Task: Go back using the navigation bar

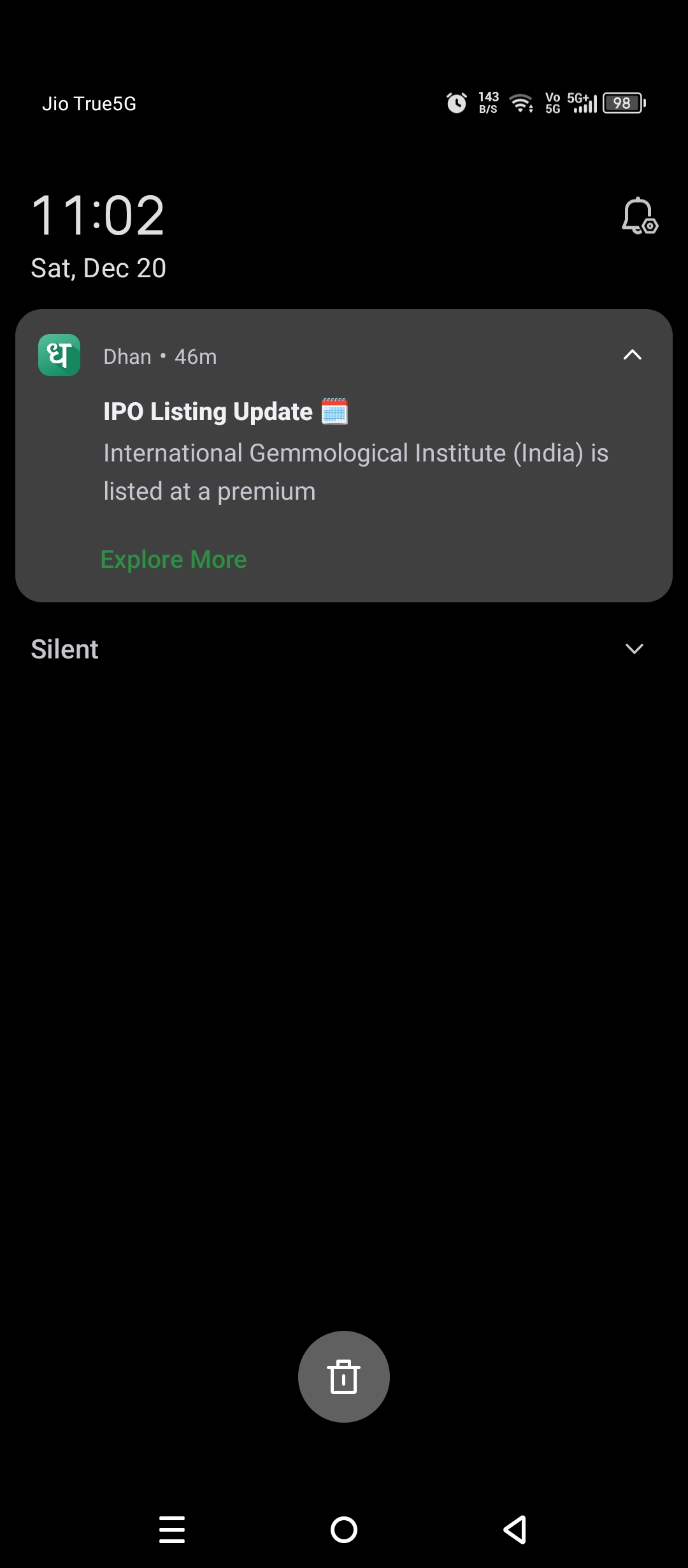Action: pos(515,1529)
